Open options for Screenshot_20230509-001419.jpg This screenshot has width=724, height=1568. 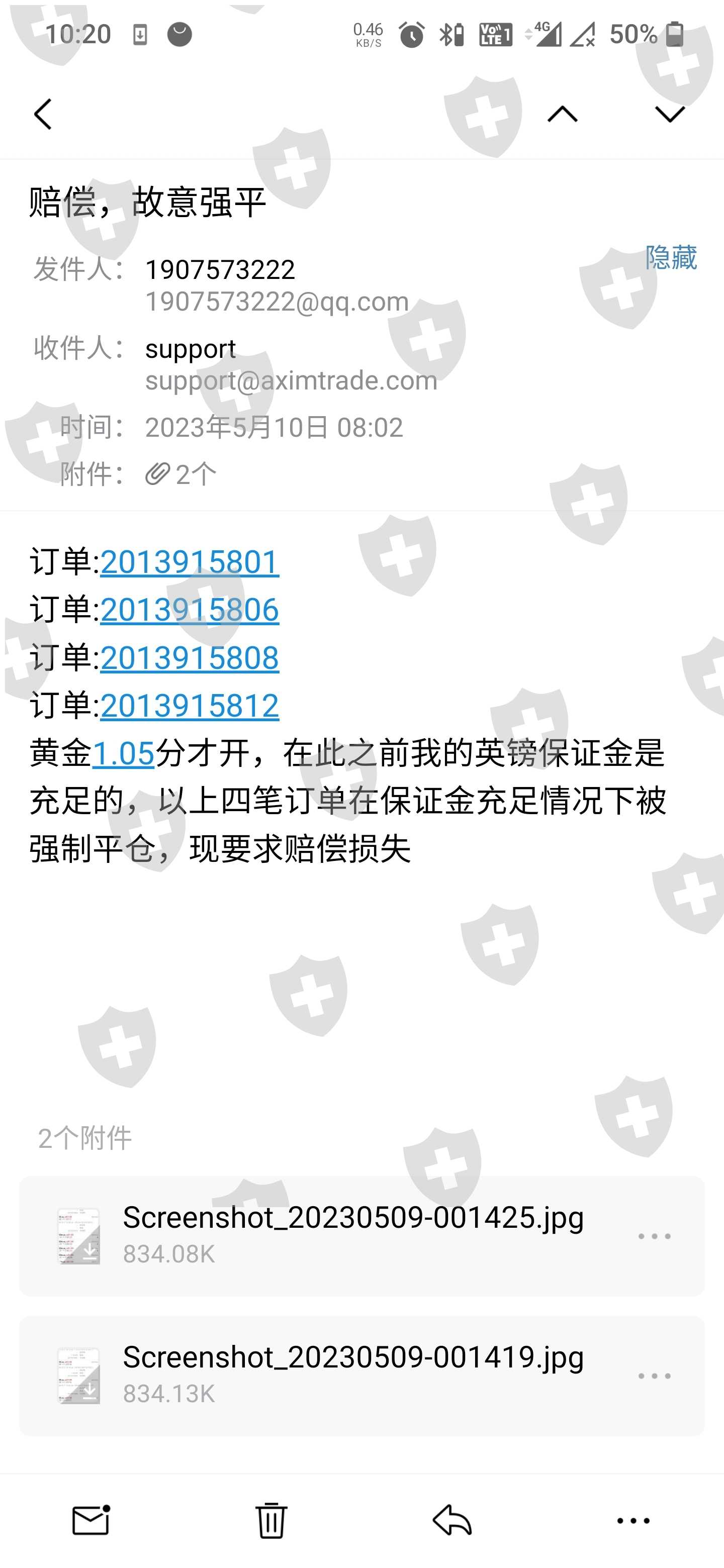654,1376
